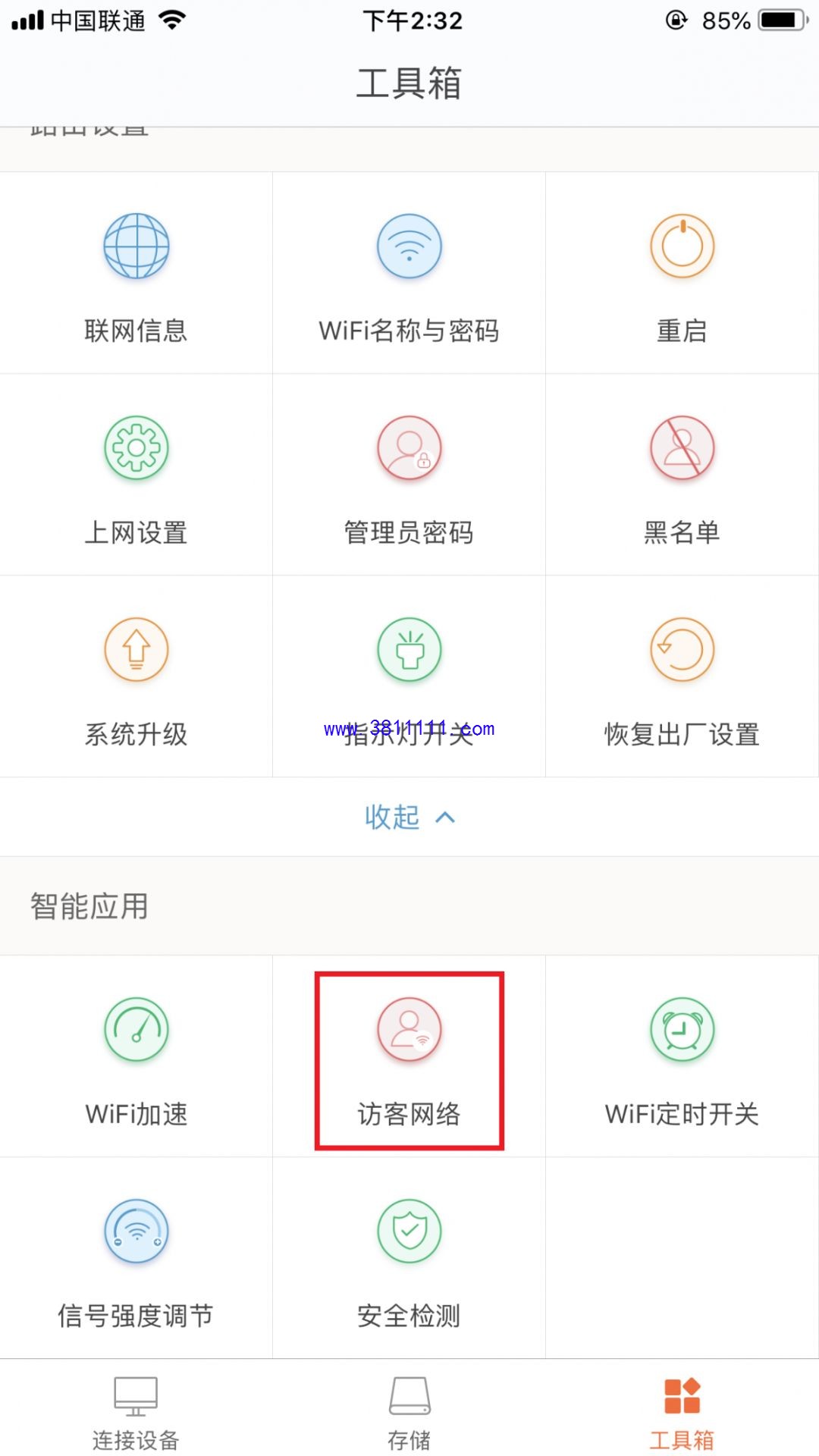Open 管理员密码 admin password

[409, 475]
